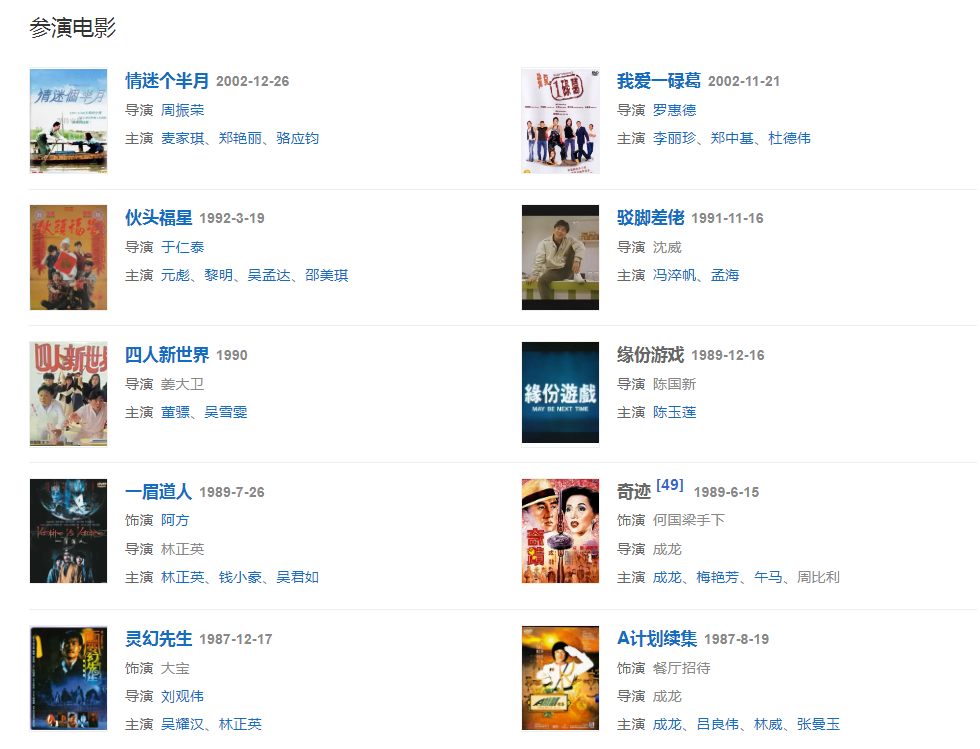Open the movie title 伙头福星

(x=159, y=218)
